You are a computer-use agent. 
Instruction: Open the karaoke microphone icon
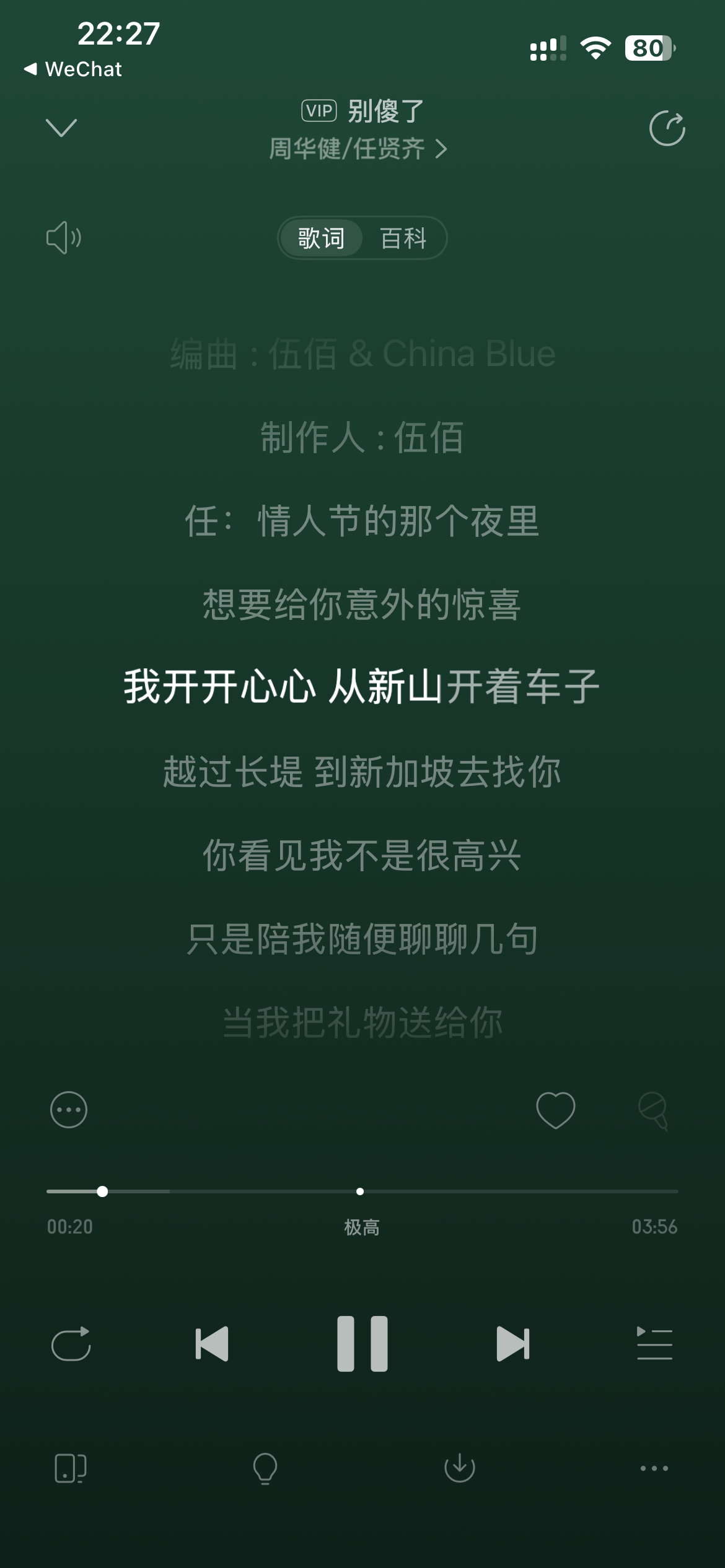pos(653,1111)
